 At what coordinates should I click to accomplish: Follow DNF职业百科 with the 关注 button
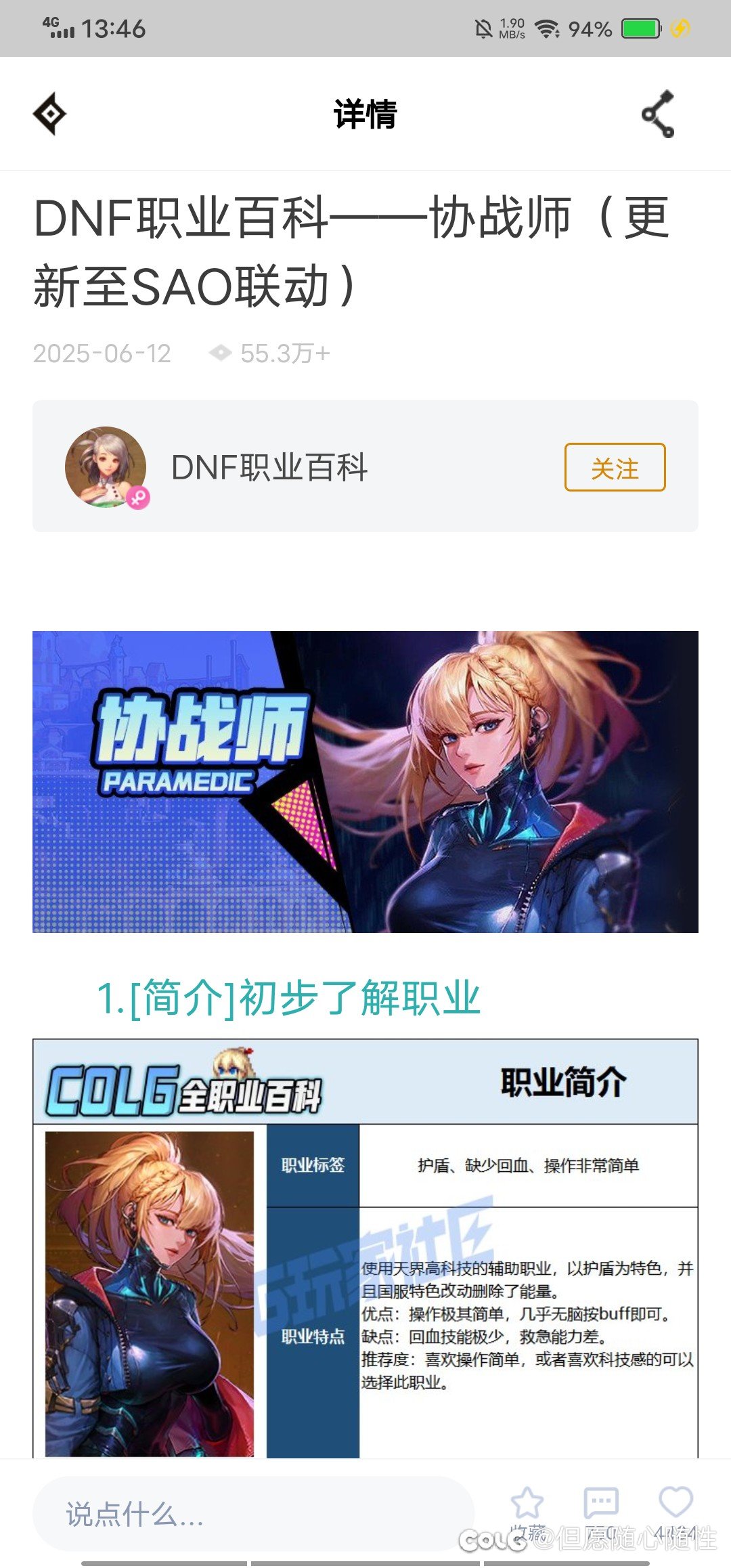[615, 467]
